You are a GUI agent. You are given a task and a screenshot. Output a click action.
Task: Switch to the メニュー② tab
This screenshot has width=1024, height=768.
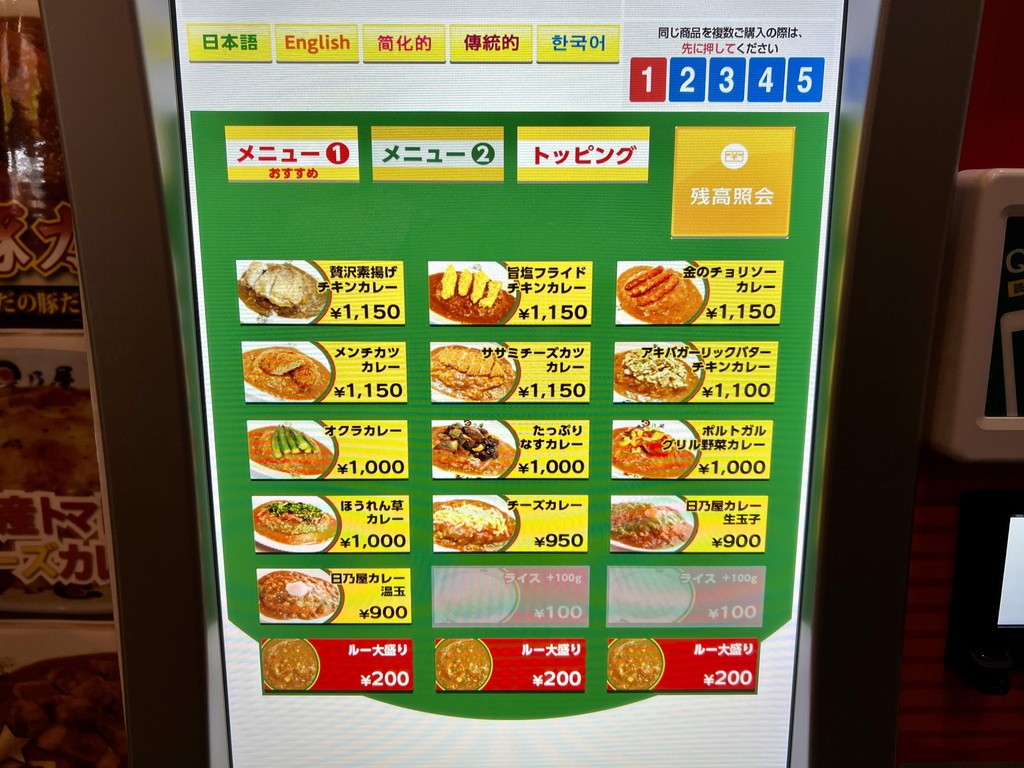(437, 154)
